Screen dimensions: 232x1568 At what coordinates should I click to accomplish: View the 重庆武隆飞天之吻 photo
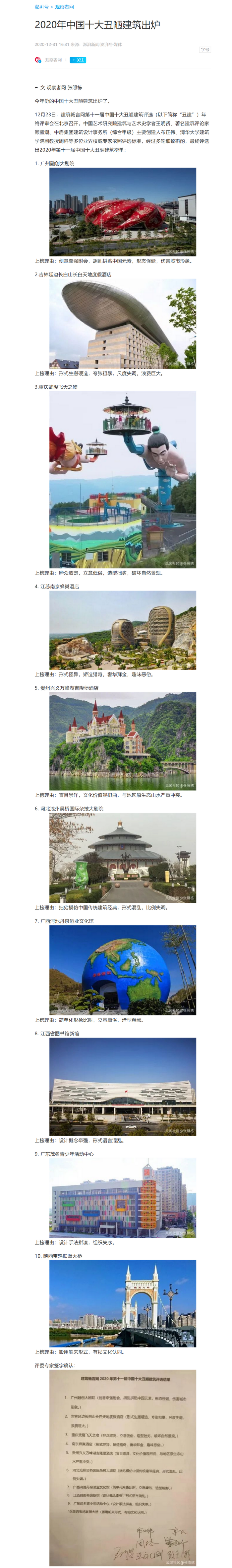click(123, 479)
